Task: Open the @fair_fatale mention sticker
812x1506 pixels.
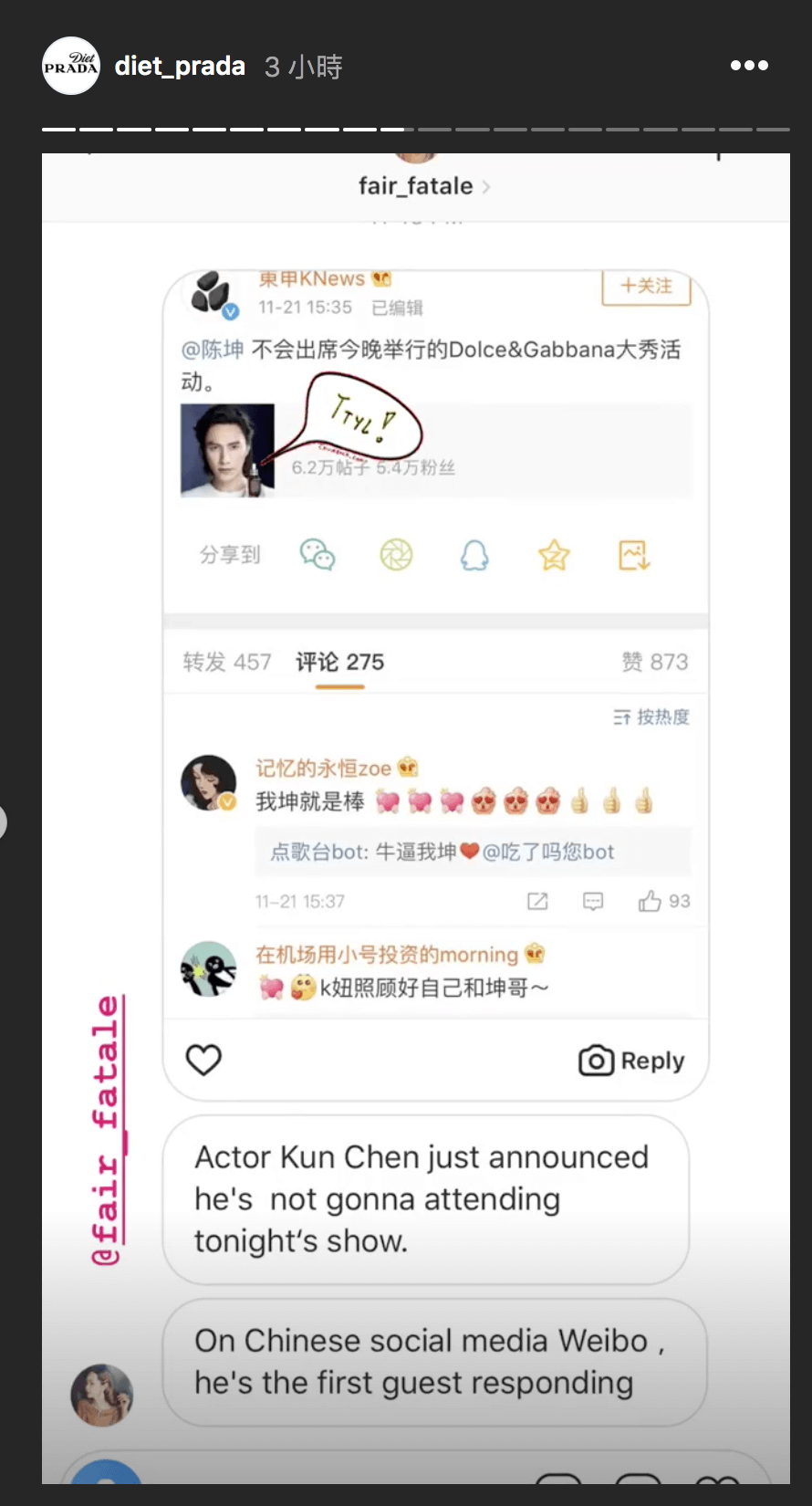Action: [x=107, y=1130]
